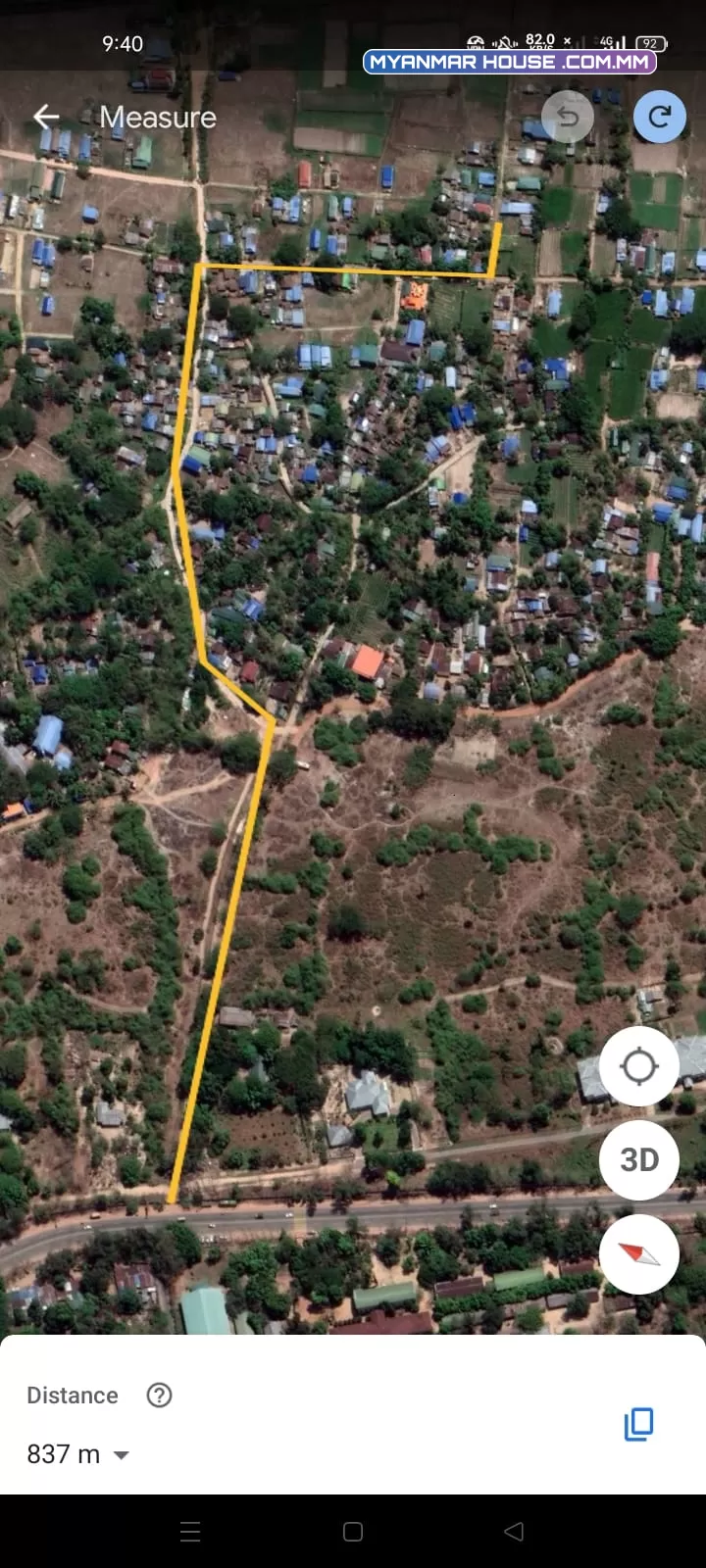This screenshot has height=1568, width=706.
Task: Open the help icon next to Distance
Action: (x=159, y=1395)
